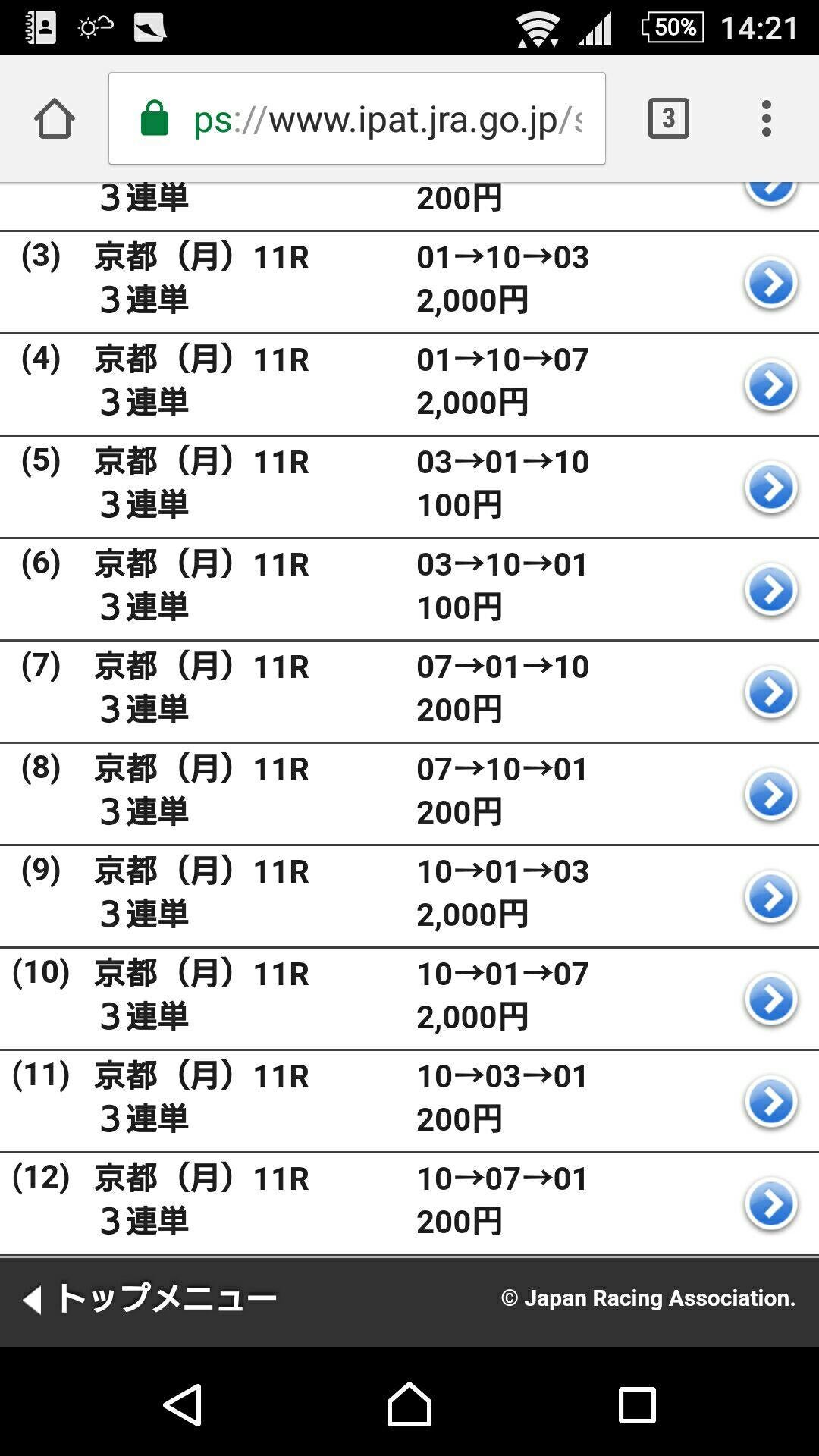The image size is (819, 1456).
Task: Select bet (11) 10→03→01 entry
Action: pos(770,1103)
